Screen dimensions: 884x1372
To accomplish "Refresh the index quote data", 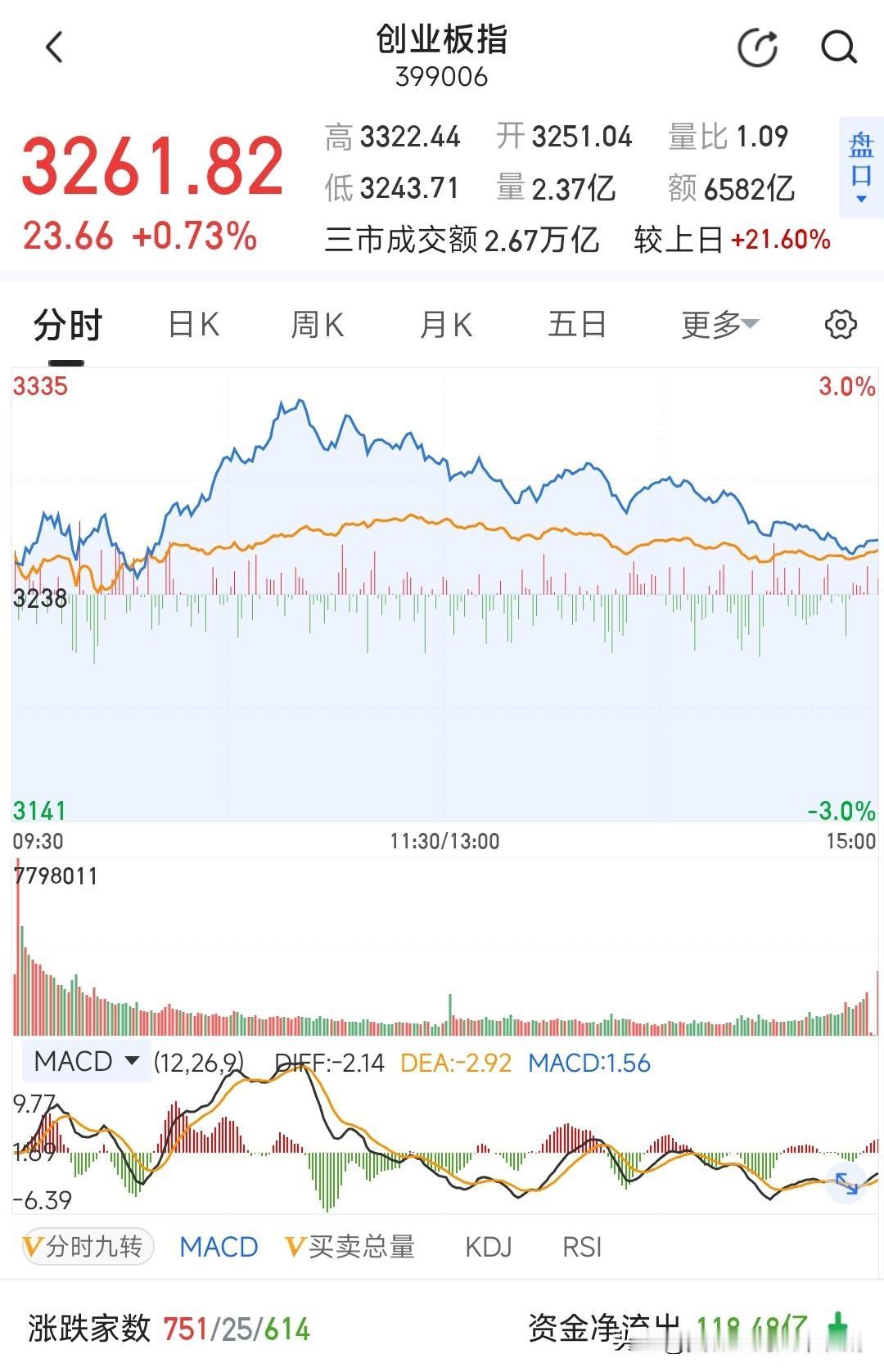I will (757, 47).
